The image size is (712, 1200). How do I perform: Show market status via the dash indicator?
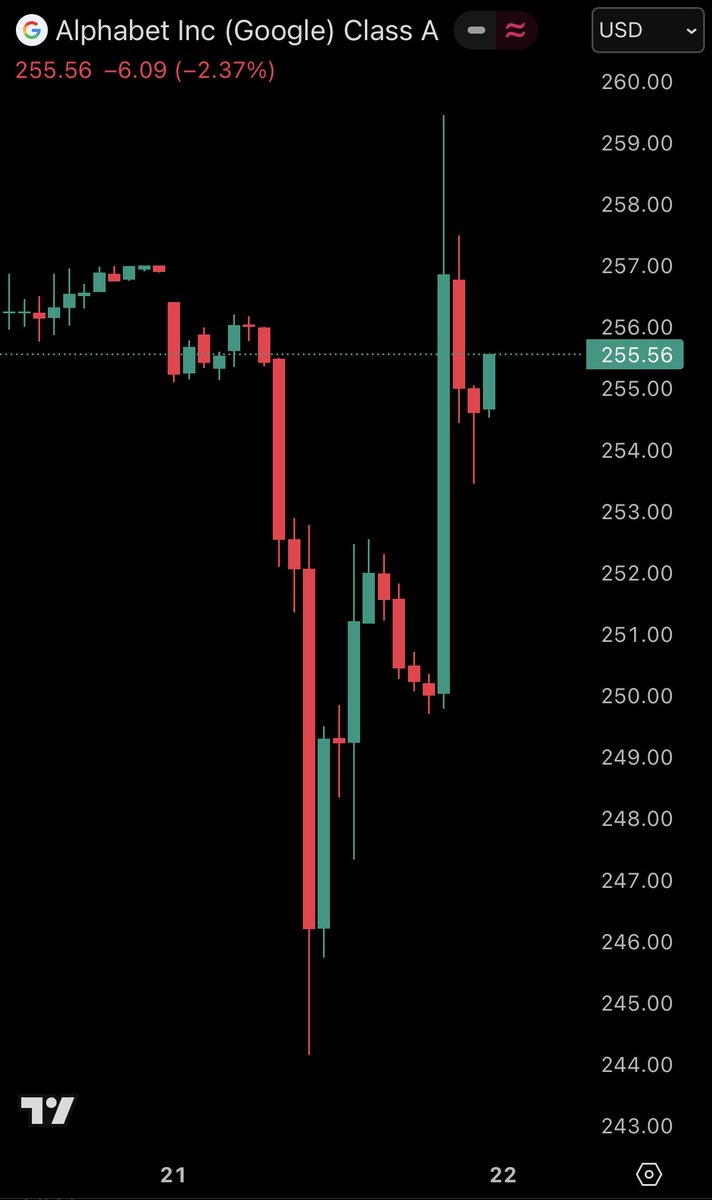tap(477, 31)
